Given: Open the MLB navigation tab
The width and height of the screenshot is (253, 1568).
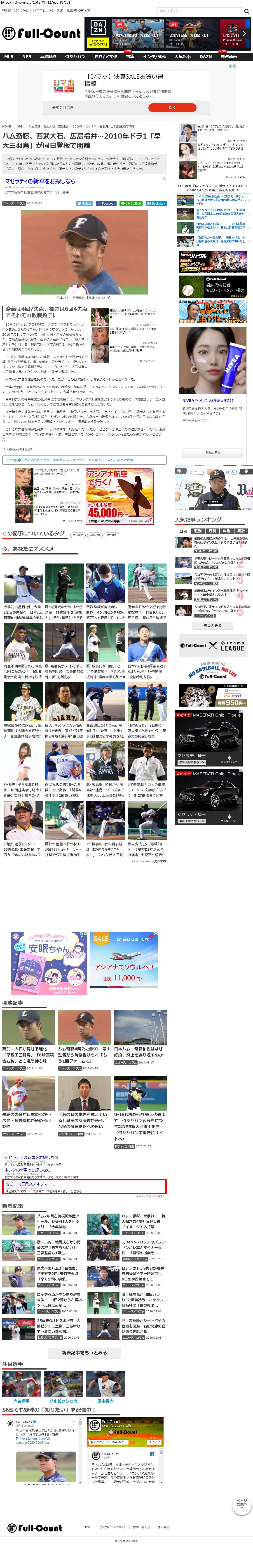Looking at the screenshot, I should point(9,57).
